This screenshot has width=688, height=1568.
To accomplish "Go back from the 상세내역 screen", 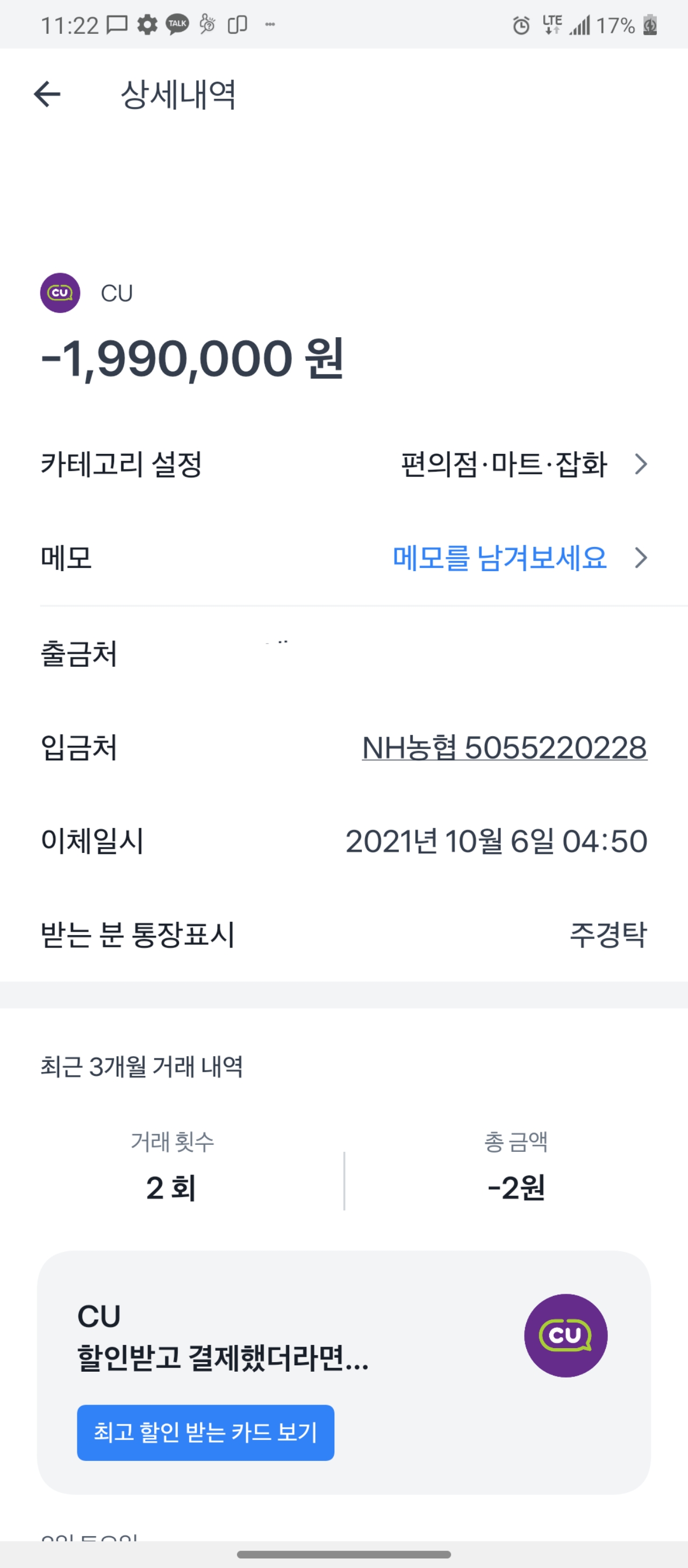I will click(x=47, y=94).
